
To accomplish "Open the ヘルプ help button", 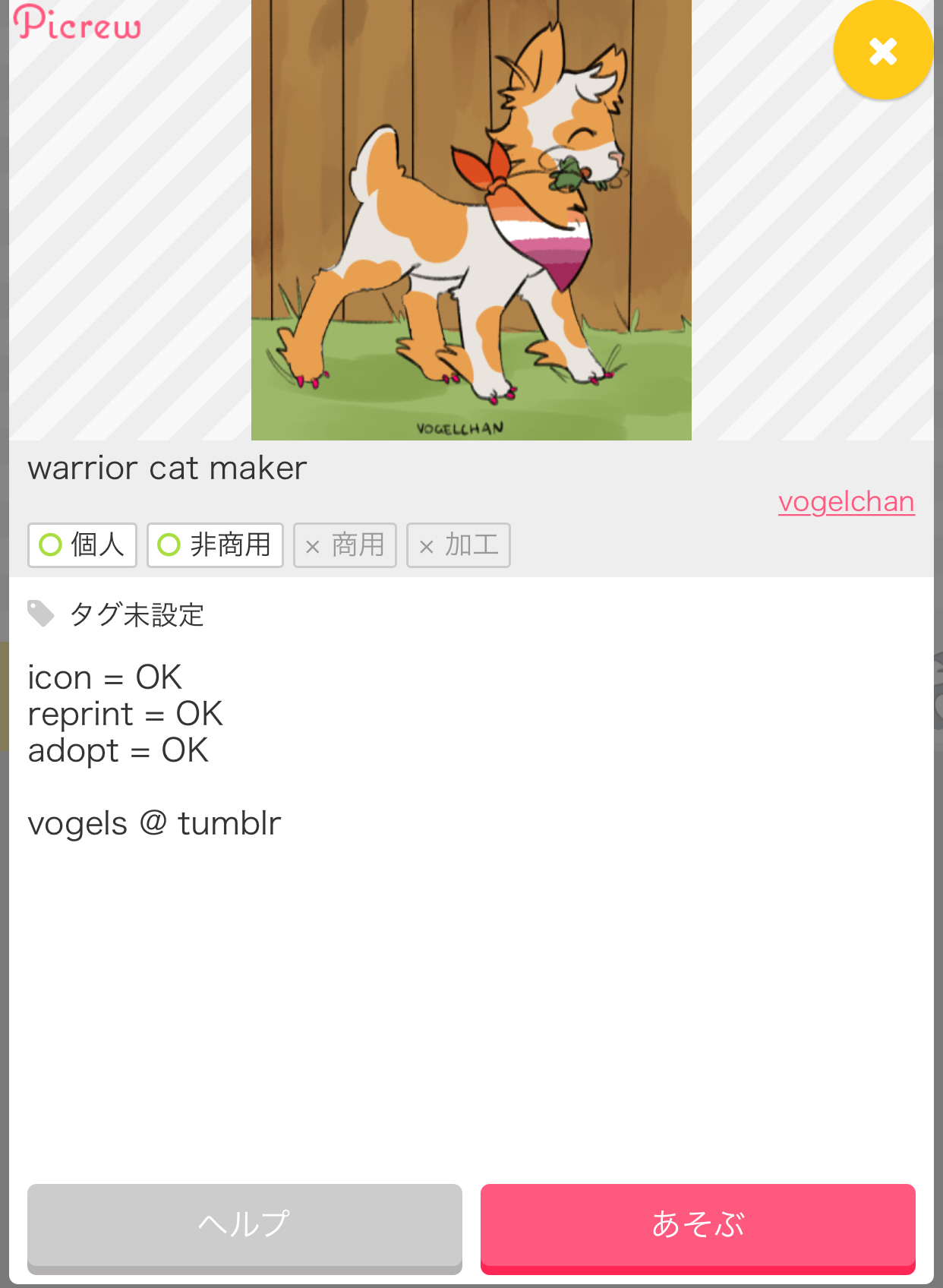I will [244, 1225].
